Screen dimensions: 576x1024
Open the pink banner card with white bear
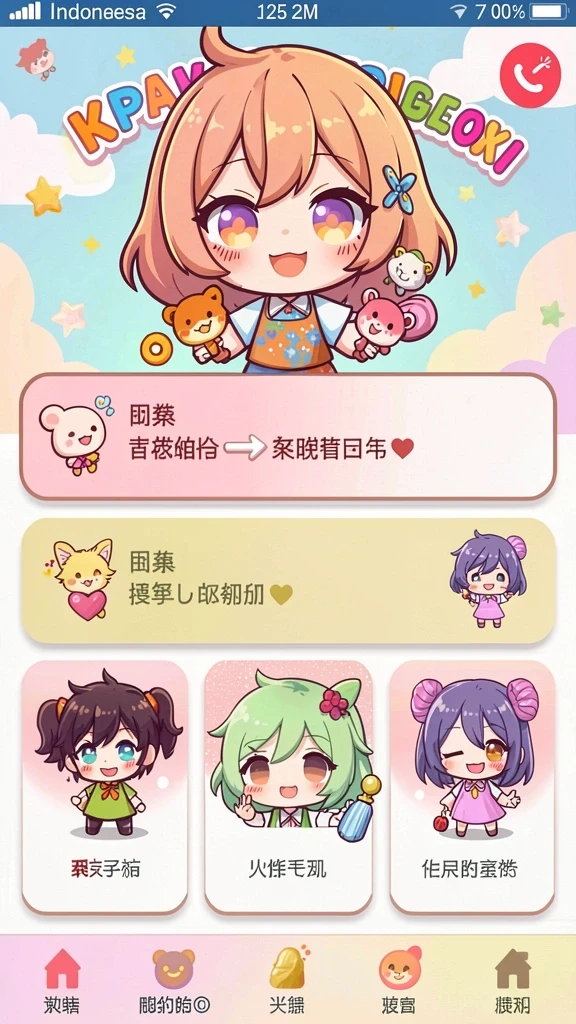288,436
